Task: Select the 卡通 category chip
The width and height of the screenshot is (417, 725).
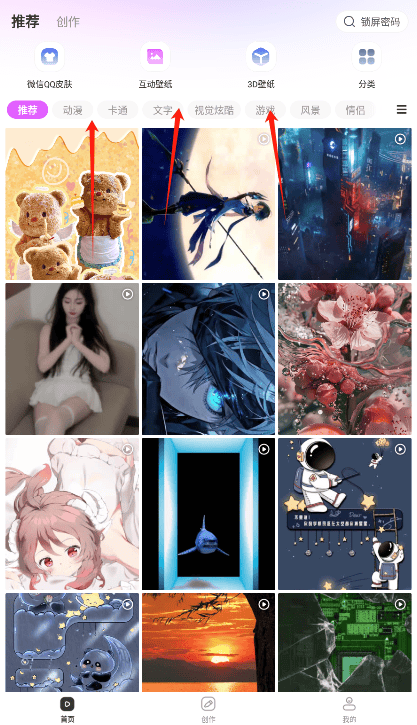Action: pos(118,110)
